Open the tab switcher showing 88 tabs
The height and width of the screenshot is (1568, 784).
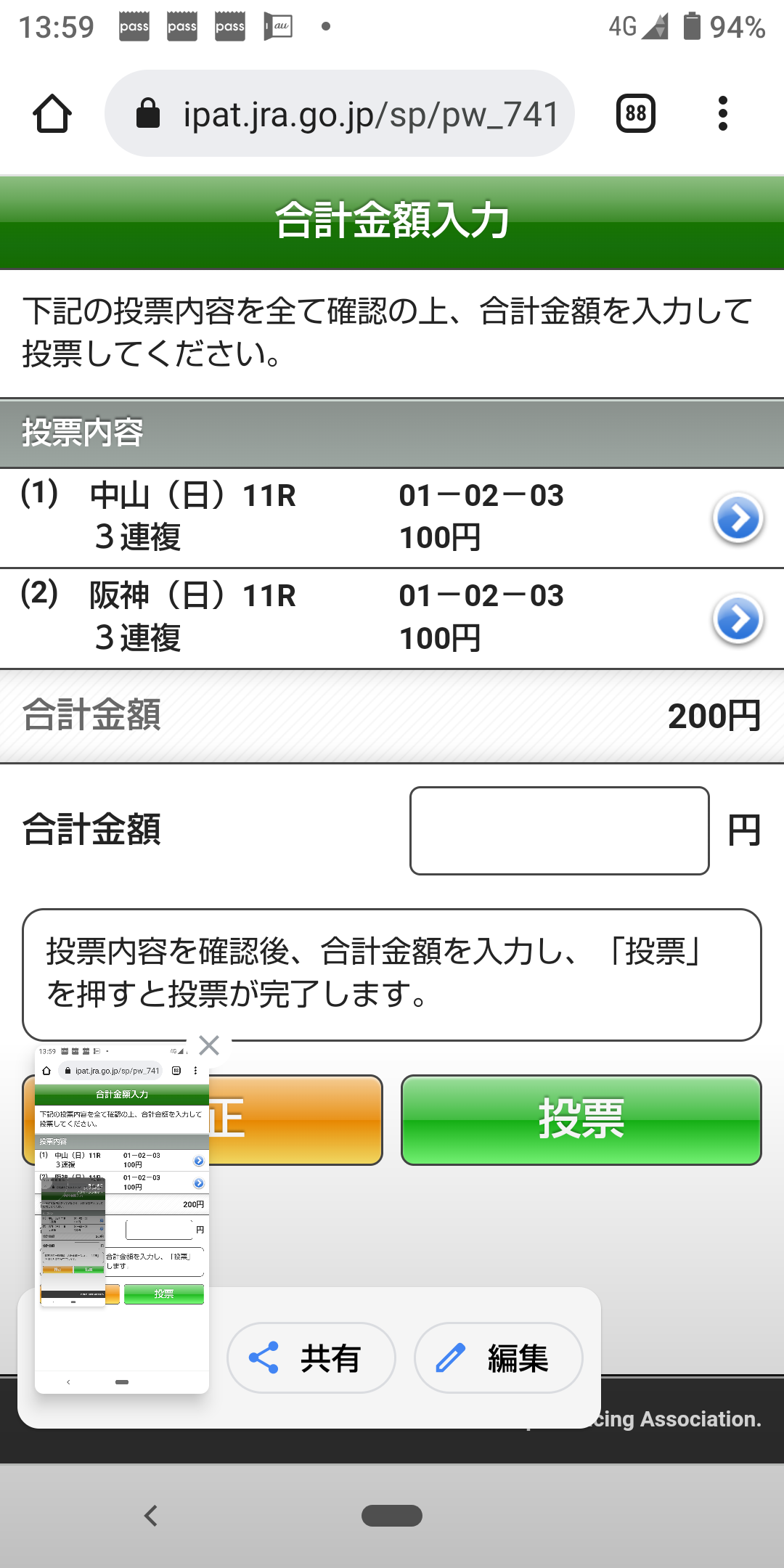(x=635, y=113)
